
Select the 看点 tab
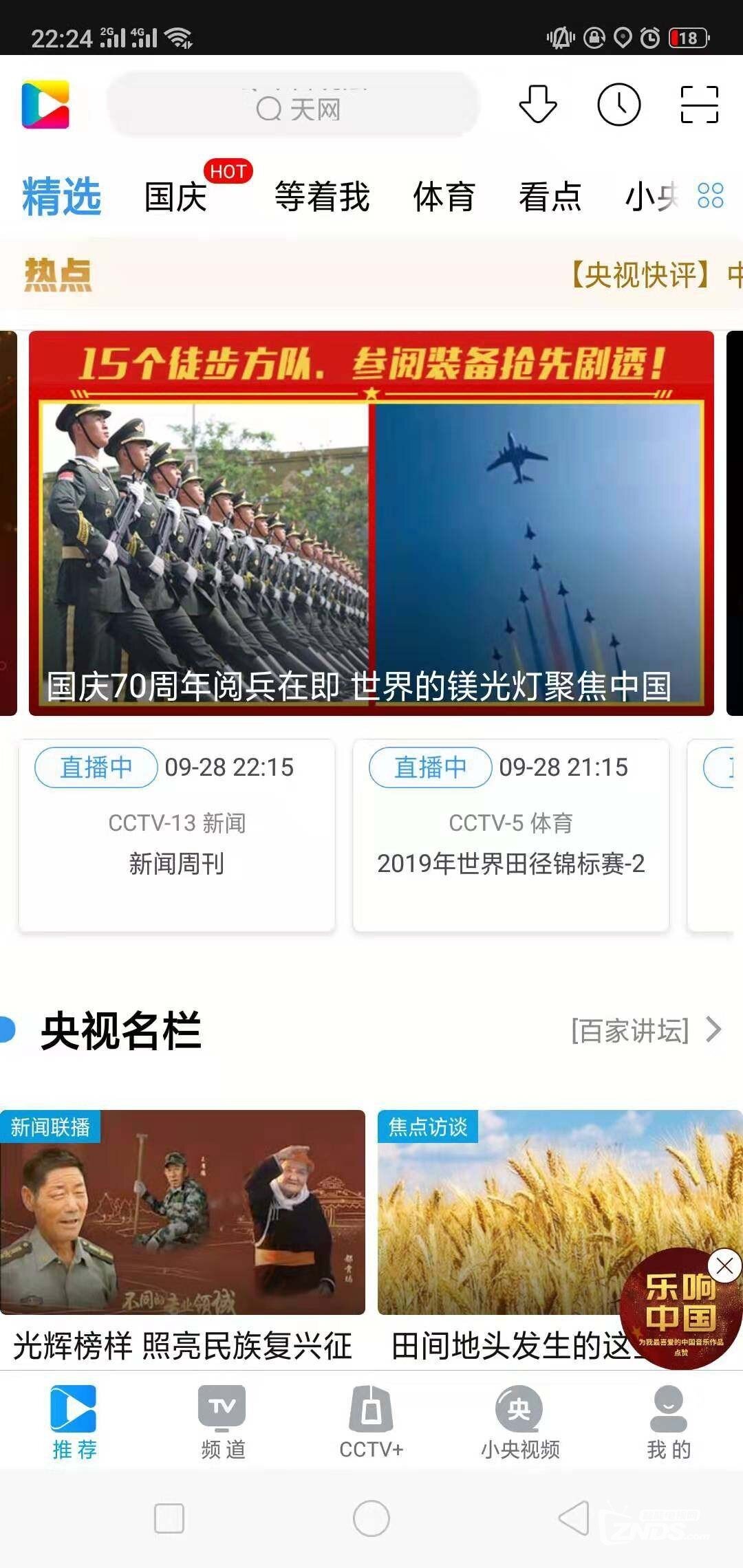[x=548, y=197]
